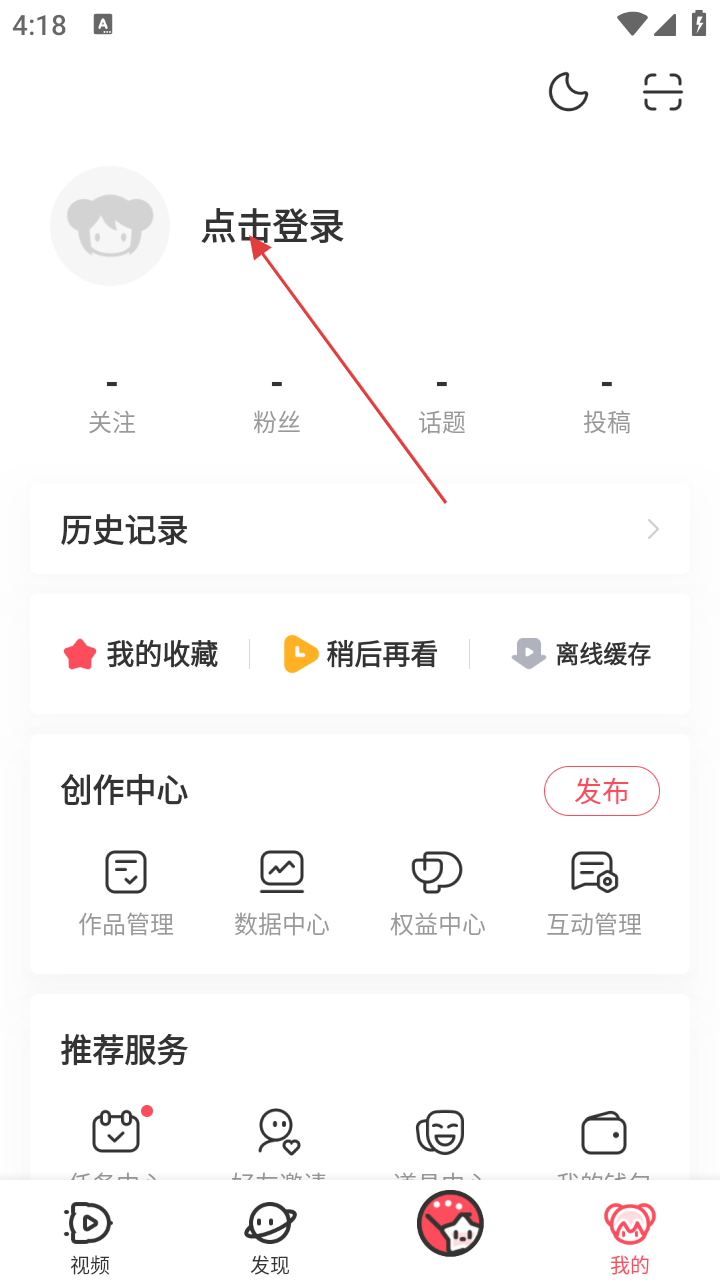Open 离线缓存 offline downloads
This screenshot has height=1280, width=720.
581,655
